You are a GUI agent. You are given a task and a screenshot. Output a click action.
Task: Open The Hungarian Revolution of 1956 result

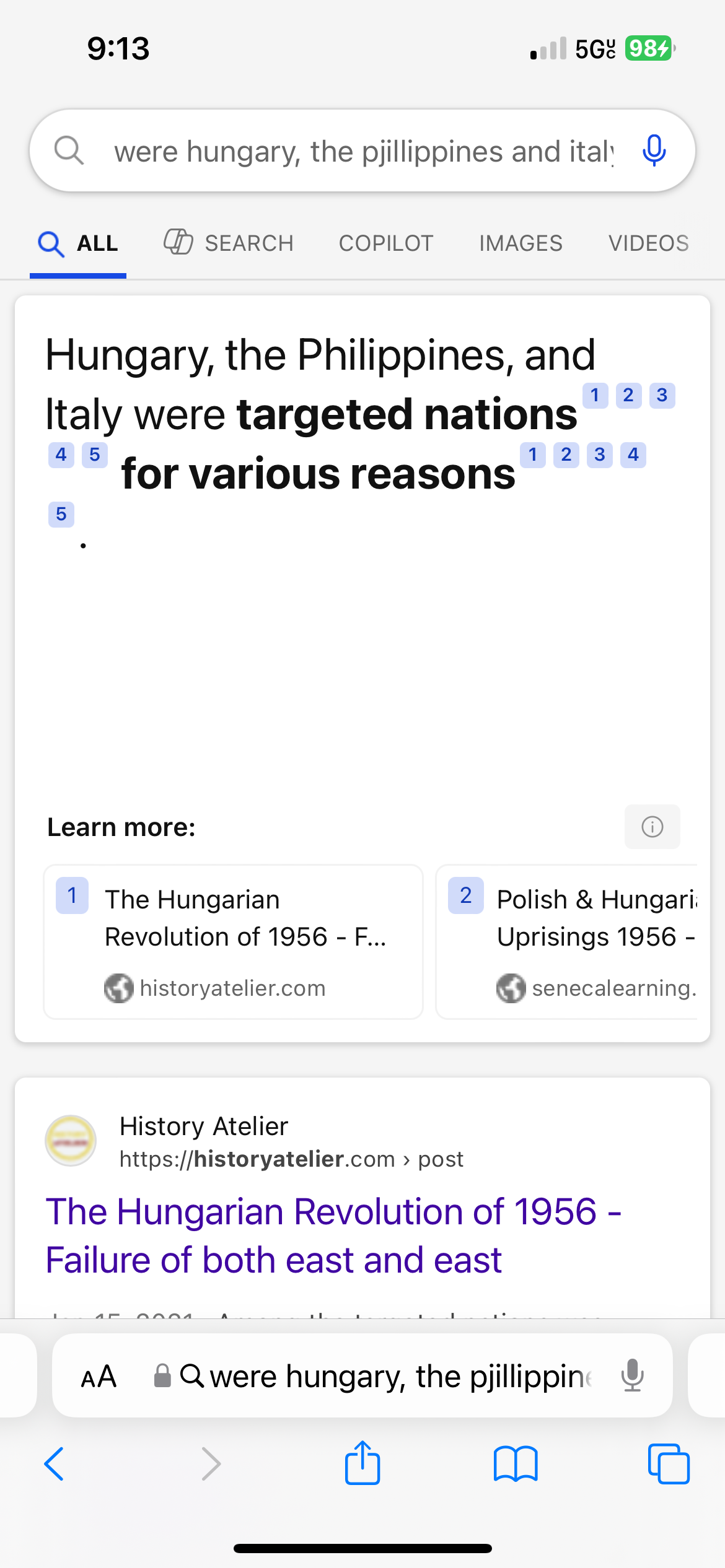(335, 1235)
